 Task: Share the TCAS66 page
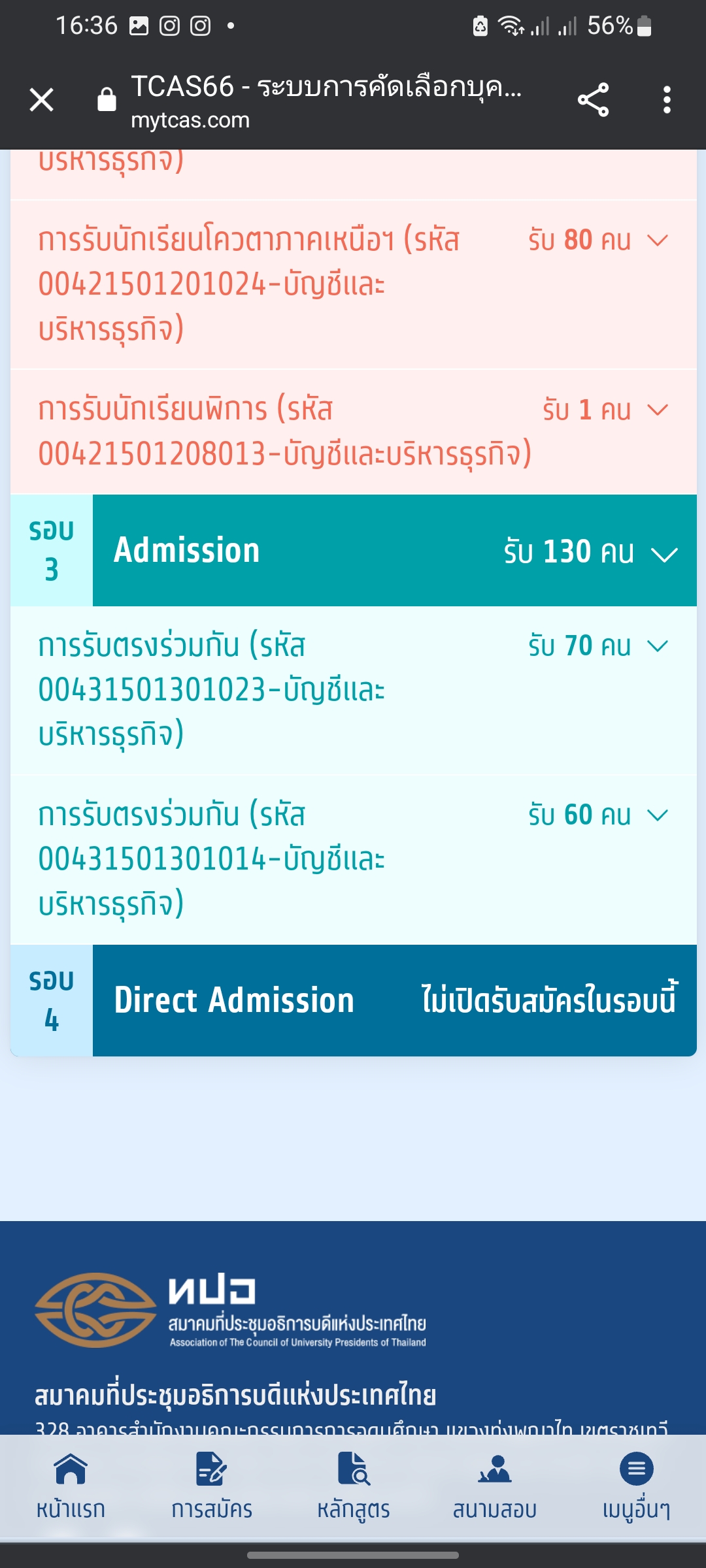pos(593,100)
